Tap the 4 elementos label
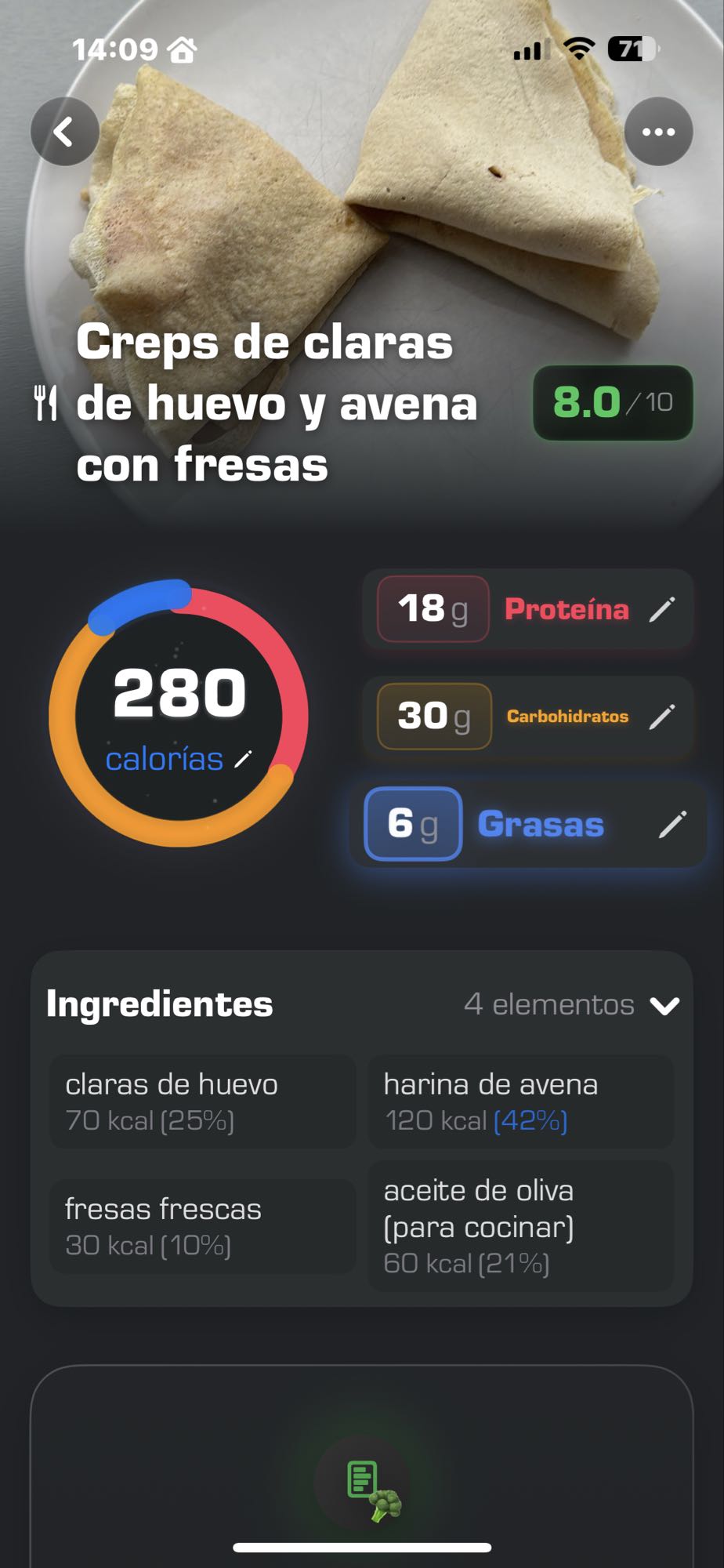 548,1004
